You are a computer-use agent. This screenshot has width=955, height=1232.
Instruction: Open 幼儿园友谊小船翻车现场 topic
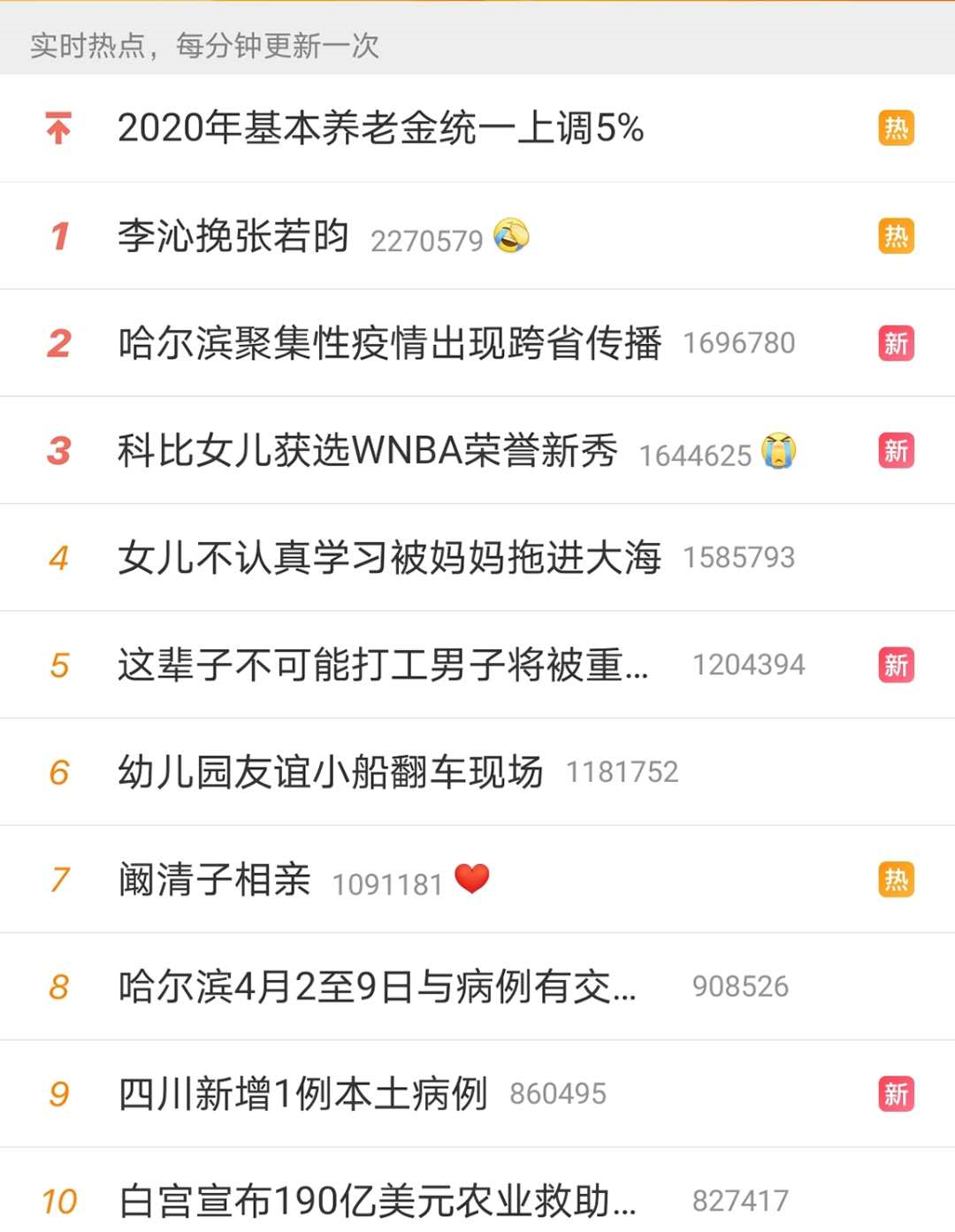click(477, 772)
